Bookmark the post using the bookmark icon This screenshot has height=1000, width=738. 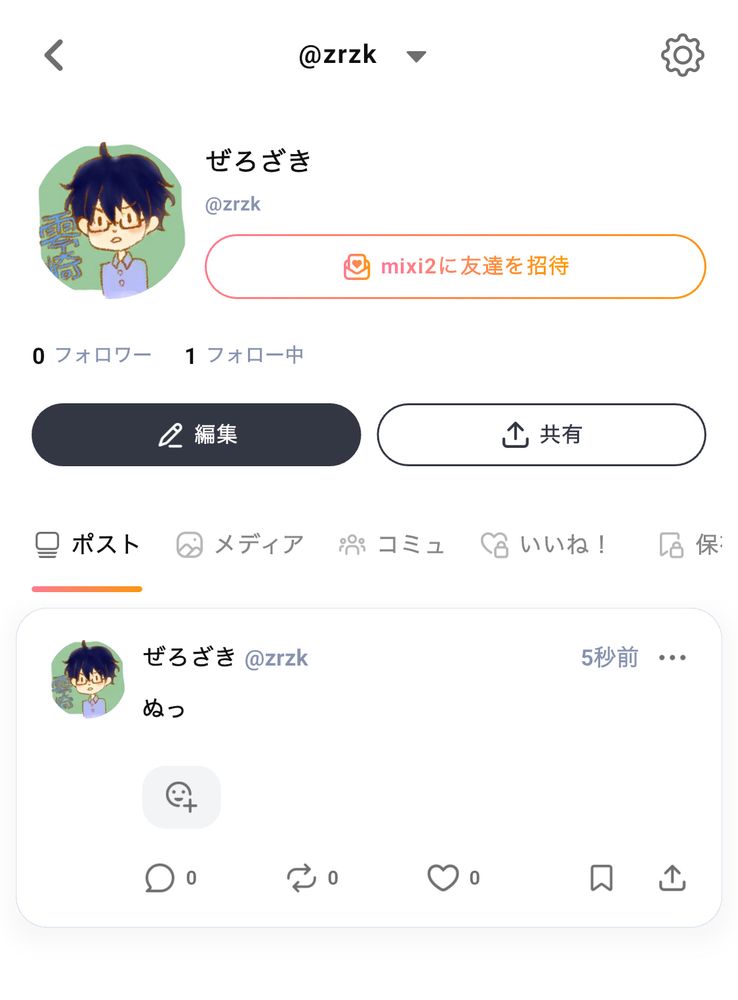(602, 878)
